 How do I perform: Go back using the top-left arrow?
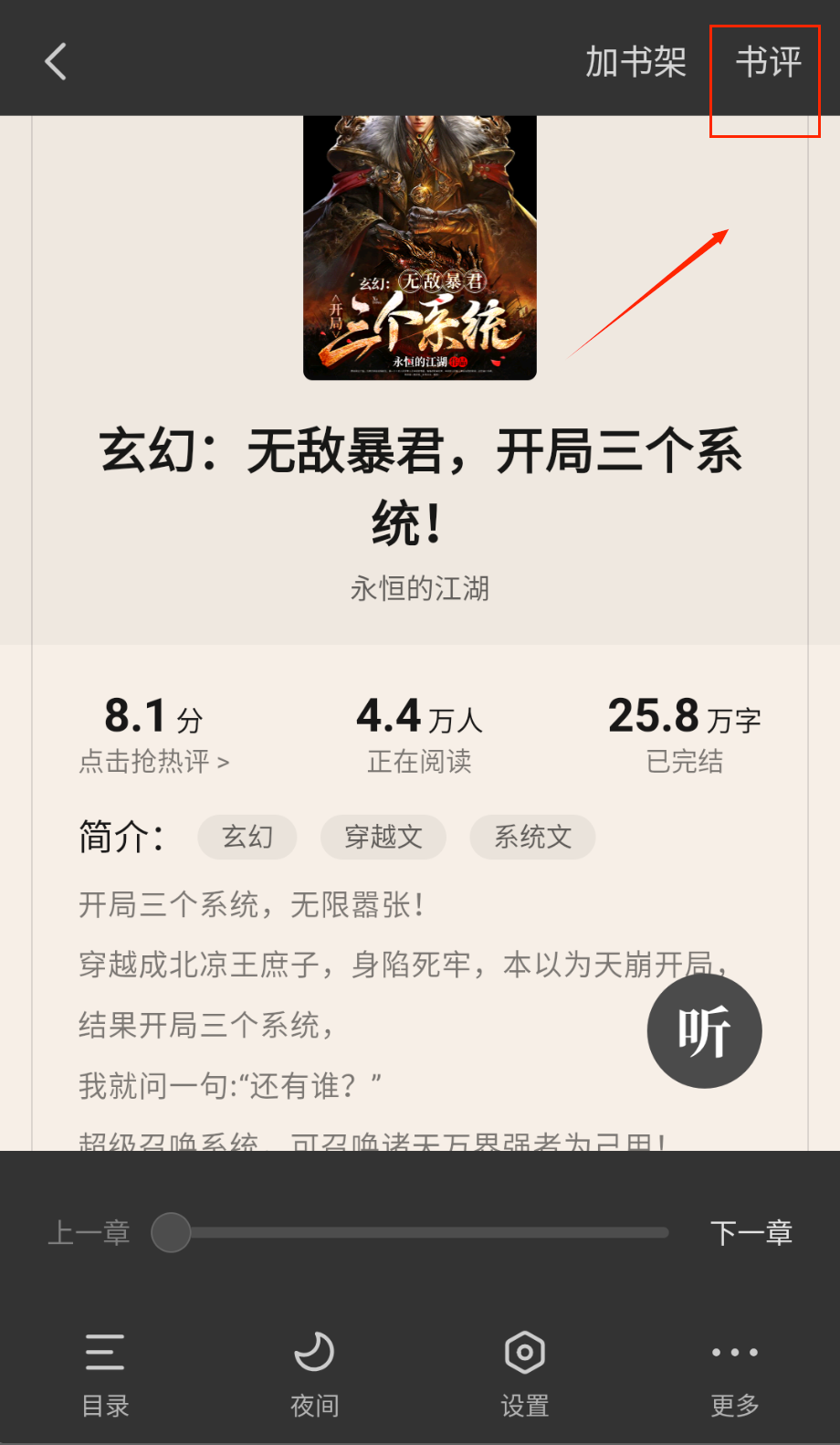click(57, 62)
